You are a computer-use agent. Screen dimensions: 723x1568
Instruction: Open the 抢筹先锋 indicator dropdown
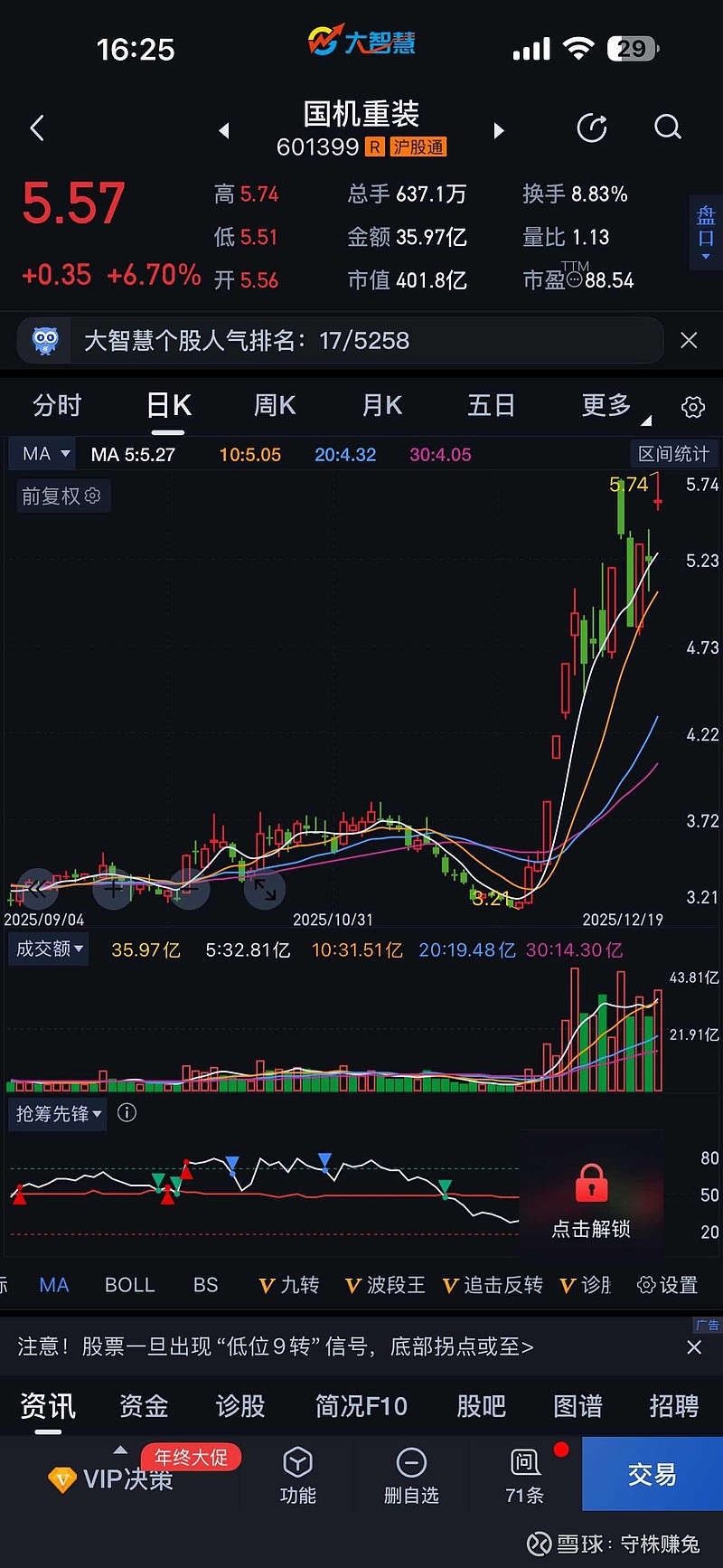click(57, 1114)
